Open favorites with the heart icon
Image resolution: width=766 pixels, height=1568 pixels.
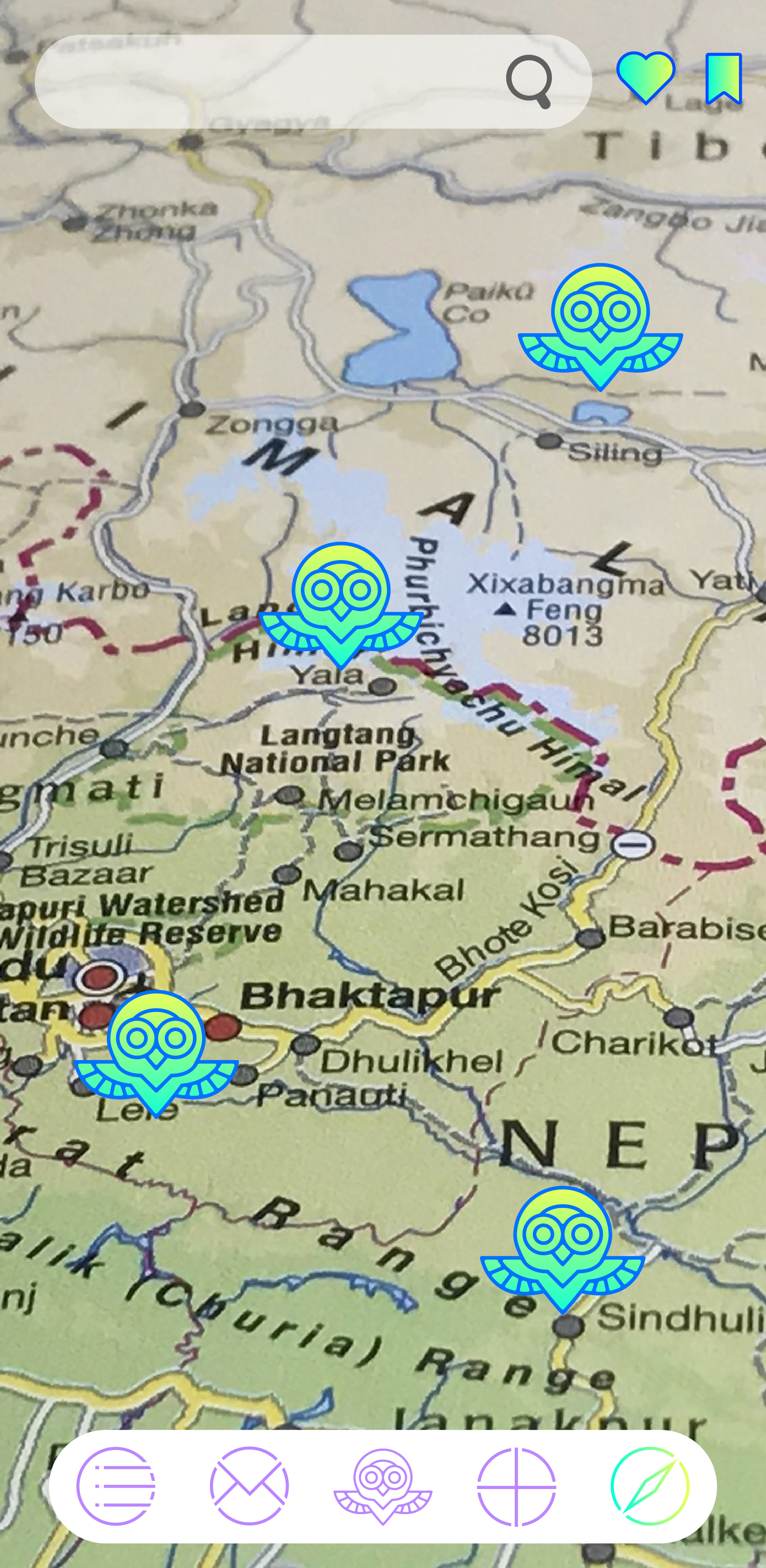pyautogui.click(x=645, y=78)
